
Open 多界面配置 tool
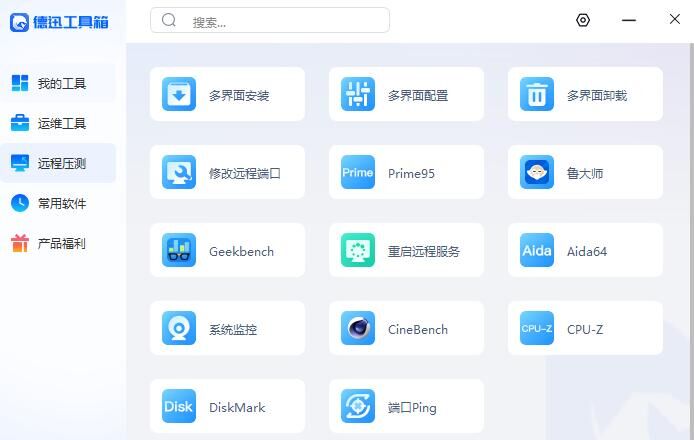coord(406,94)
